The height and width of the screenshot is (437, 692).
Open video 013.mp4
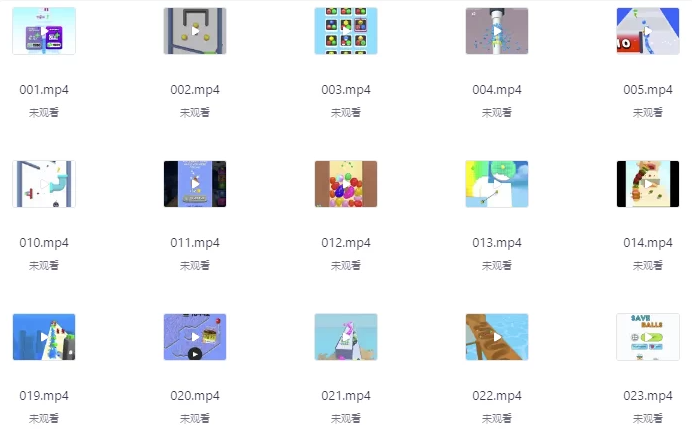(x=497, y=184)
